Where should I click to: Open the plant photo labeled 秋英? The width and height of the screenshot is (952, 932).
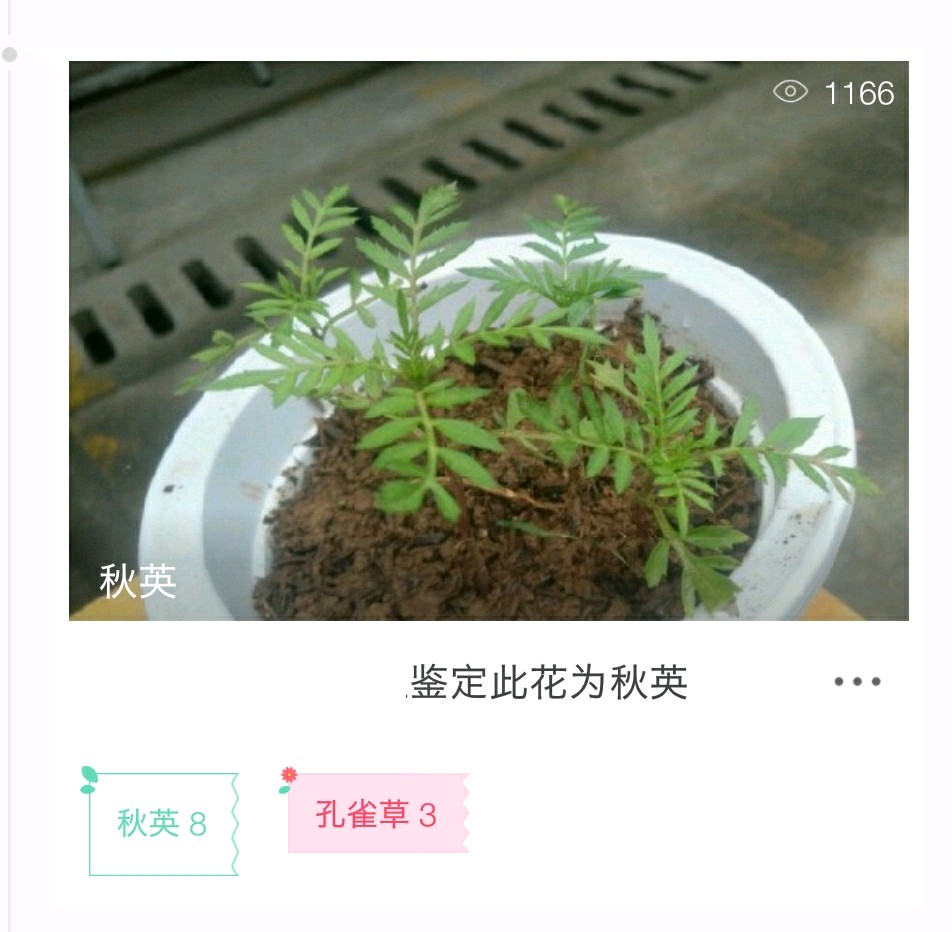(x=488, y=340)
